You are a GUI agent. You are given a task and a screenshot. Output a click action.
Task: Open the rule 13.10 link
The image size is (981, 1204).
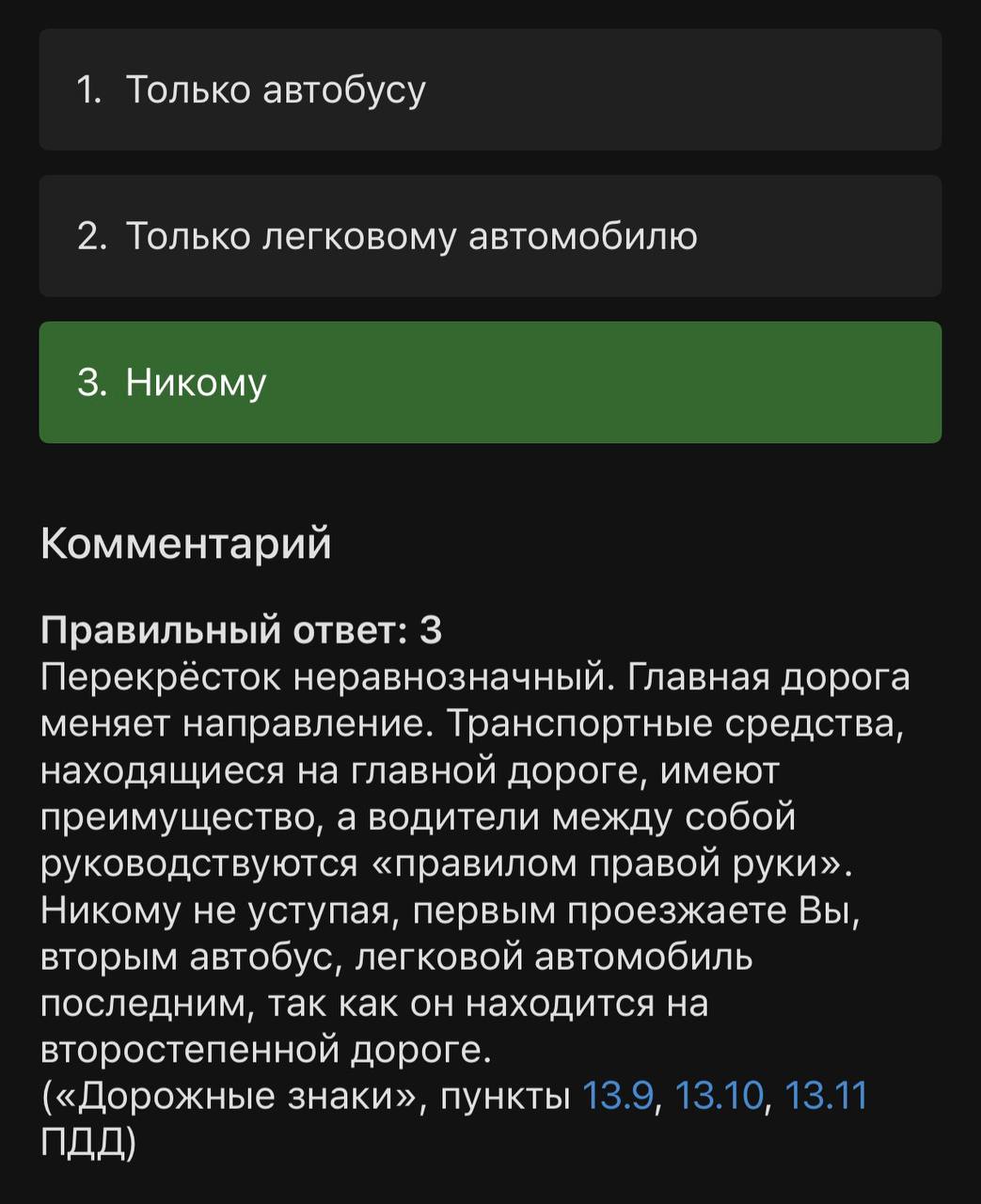(719, 1096)
